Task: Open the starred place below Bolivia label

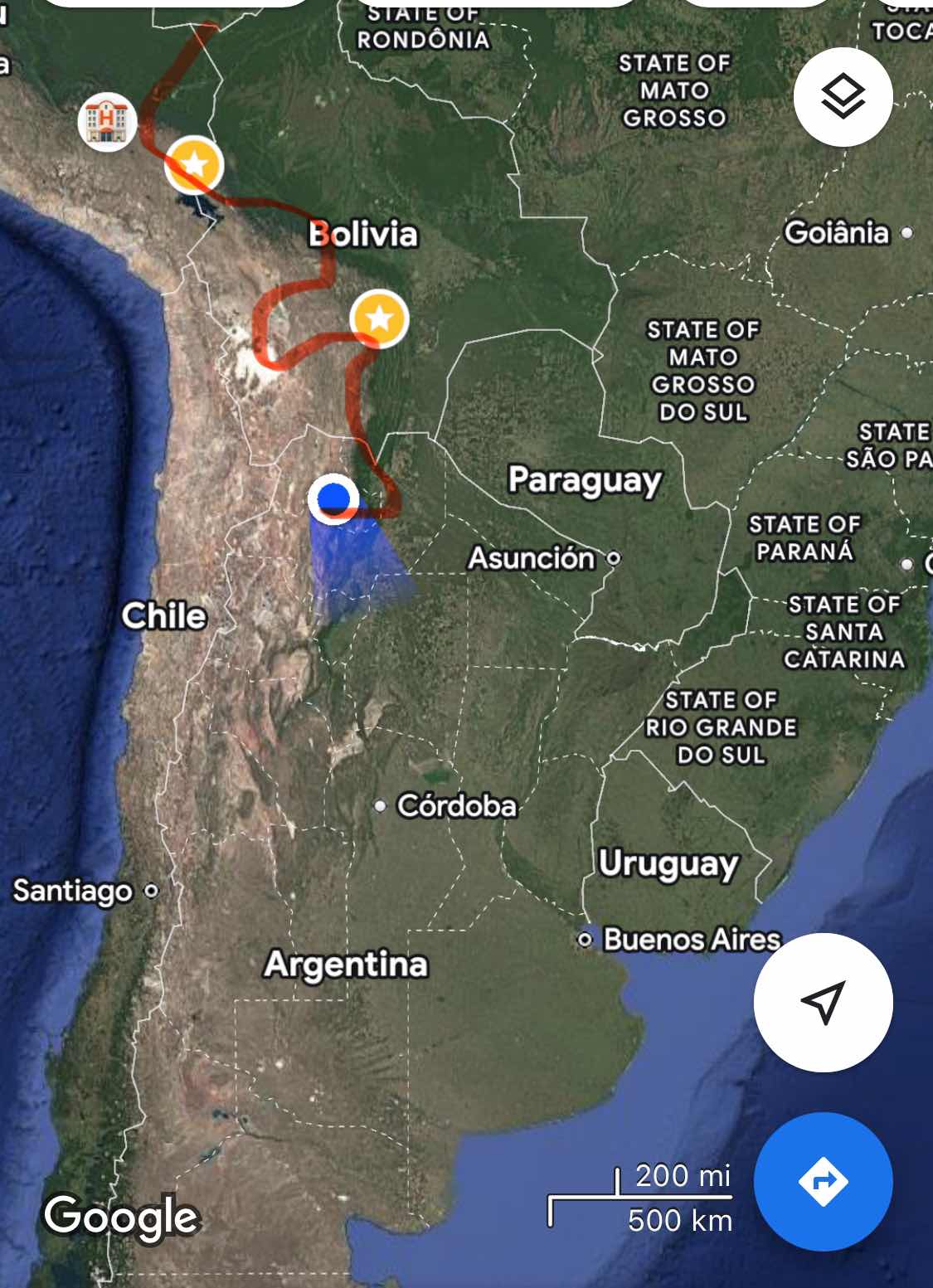Action: tap(379, 318)
